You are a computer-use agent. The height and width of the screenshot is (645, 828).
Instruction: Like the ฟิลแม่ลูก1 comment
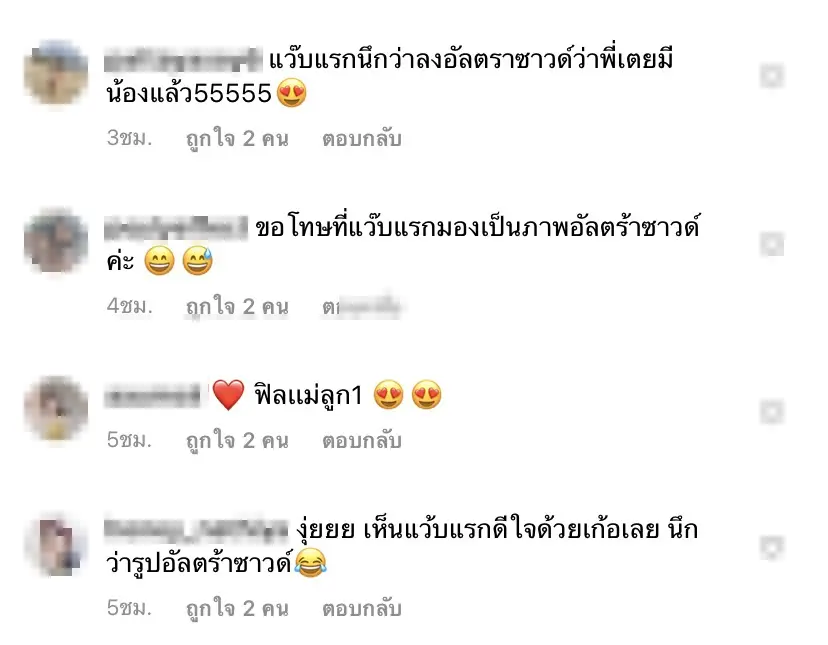[x=771, y=411]
